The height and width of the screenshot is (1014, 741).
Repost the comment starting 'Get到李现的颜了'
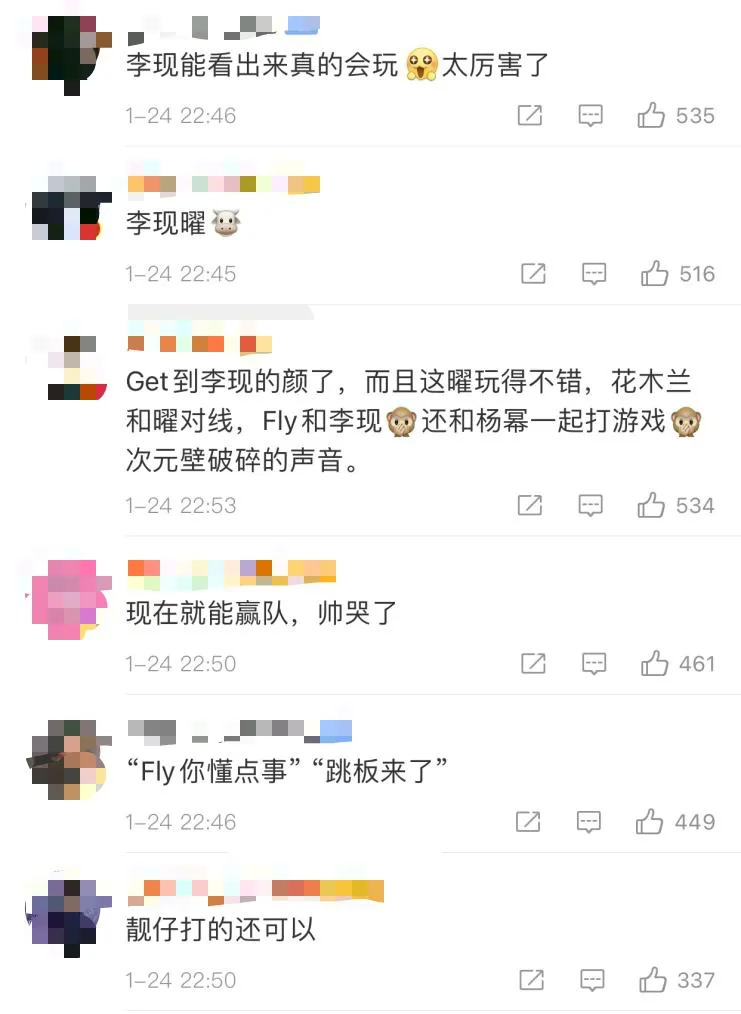click(x=530, y=505)
